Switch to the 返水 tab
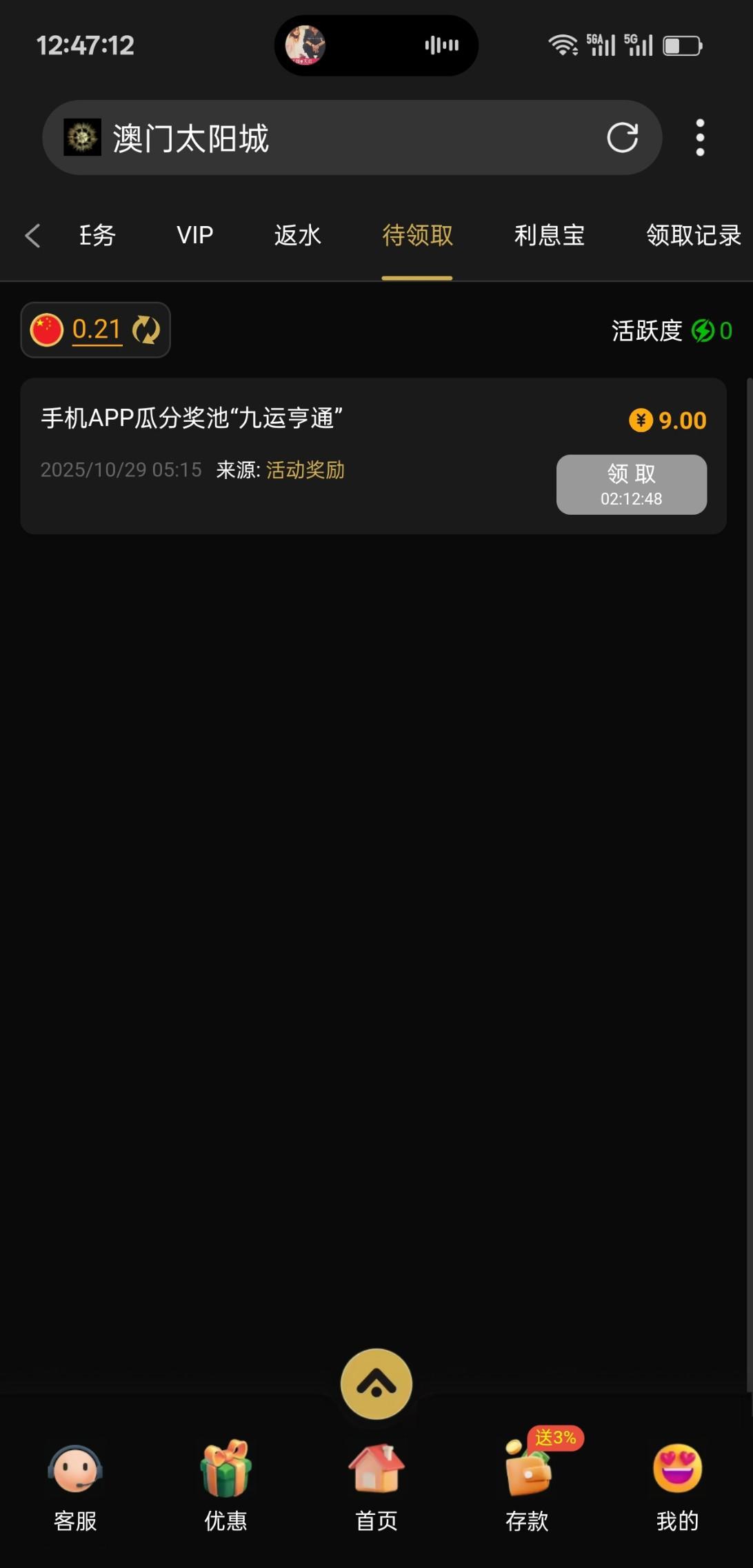Screen dimensions: 753x1568 tap(297, 236)
